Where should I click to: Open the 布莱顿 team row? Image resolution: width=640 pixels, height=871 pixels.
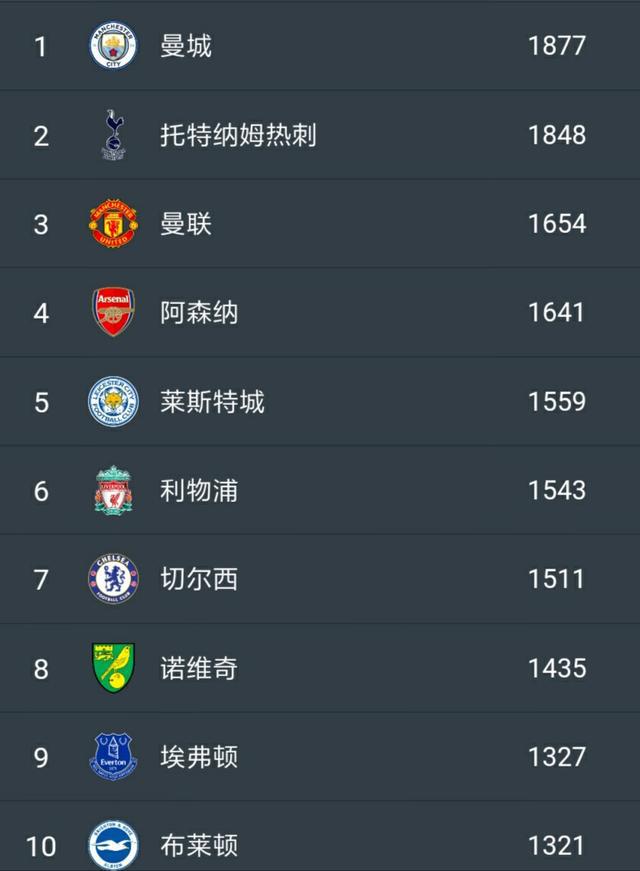[199, 846]
